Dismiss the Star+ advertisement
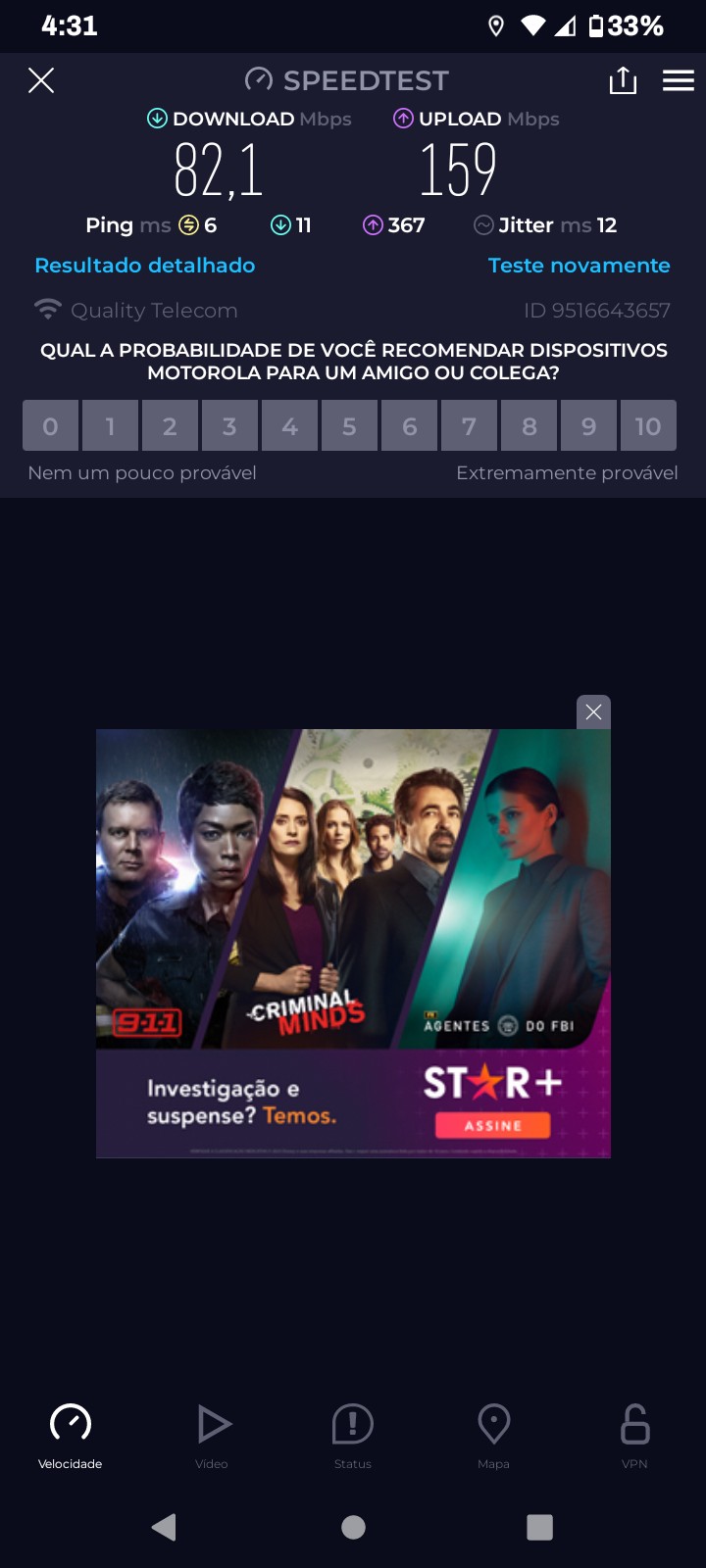The image size is (706, 1568). [593, 712]
